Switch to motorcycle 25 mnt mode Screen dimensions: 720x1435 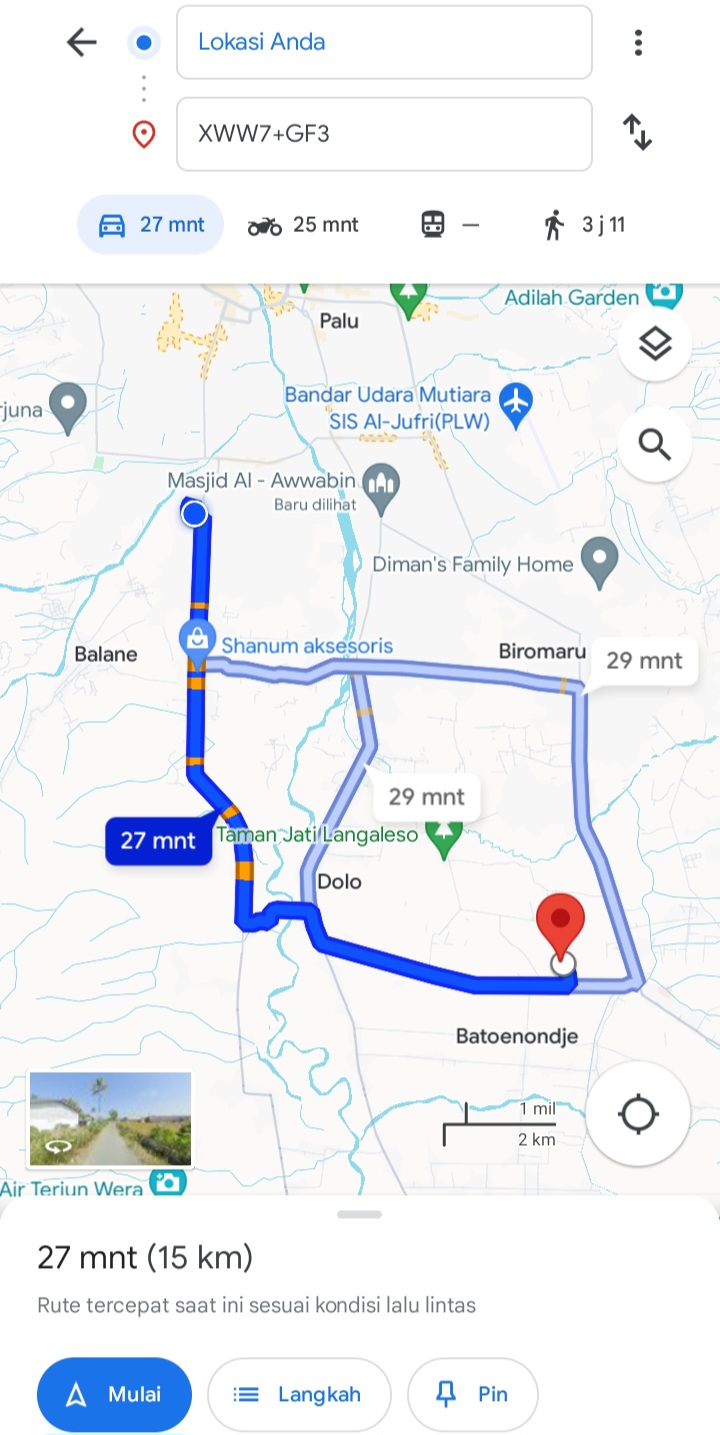(303, 225)
